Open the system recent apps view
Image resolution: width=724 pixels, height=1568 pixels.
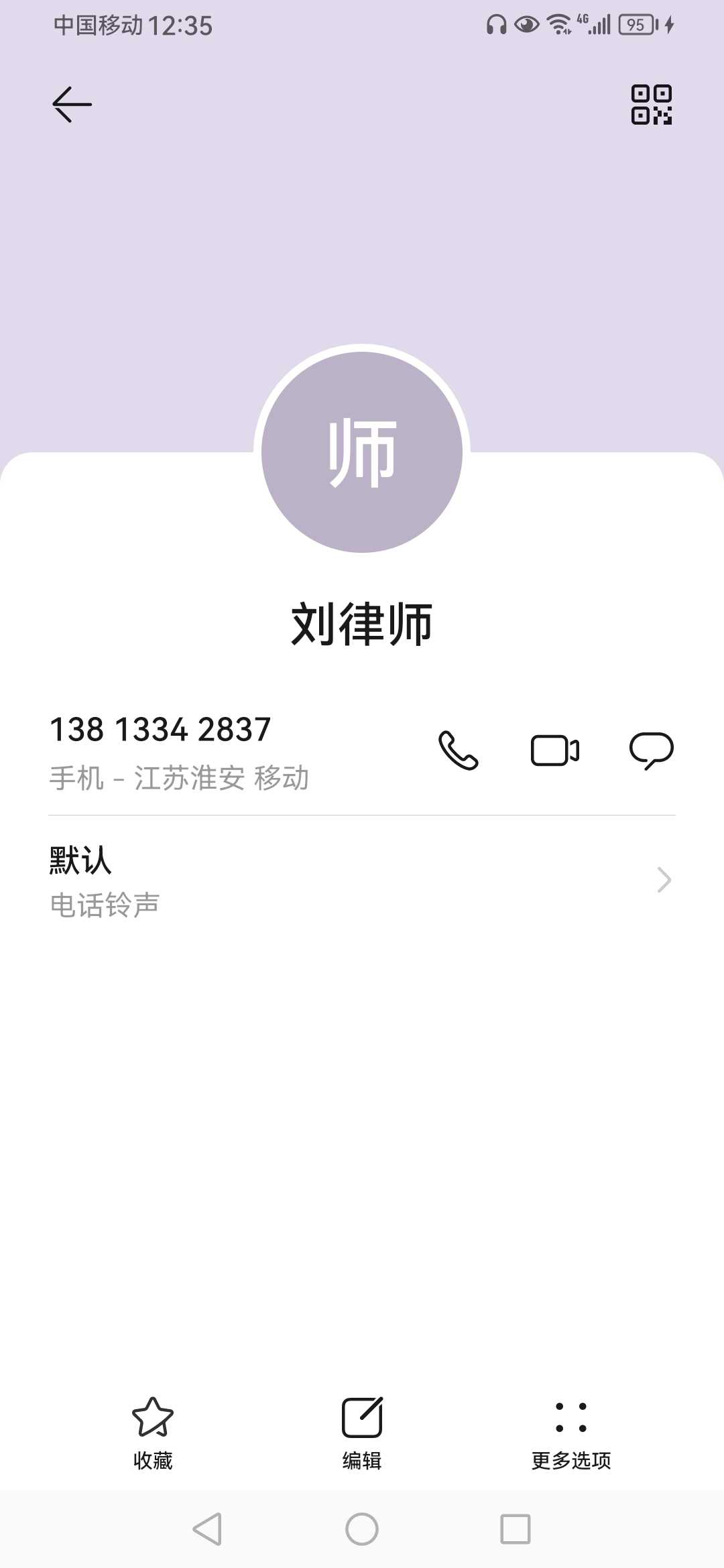516,1529
